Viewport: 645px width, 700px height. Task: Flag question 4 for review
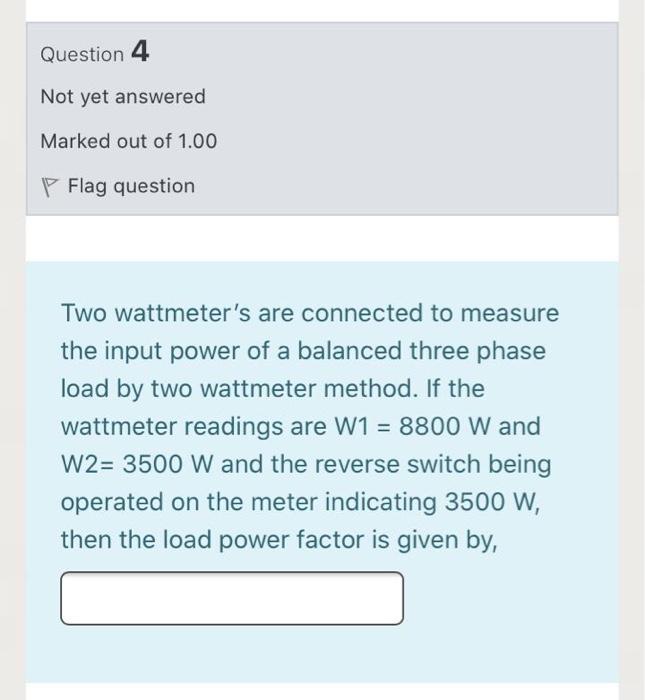point(118,187)
